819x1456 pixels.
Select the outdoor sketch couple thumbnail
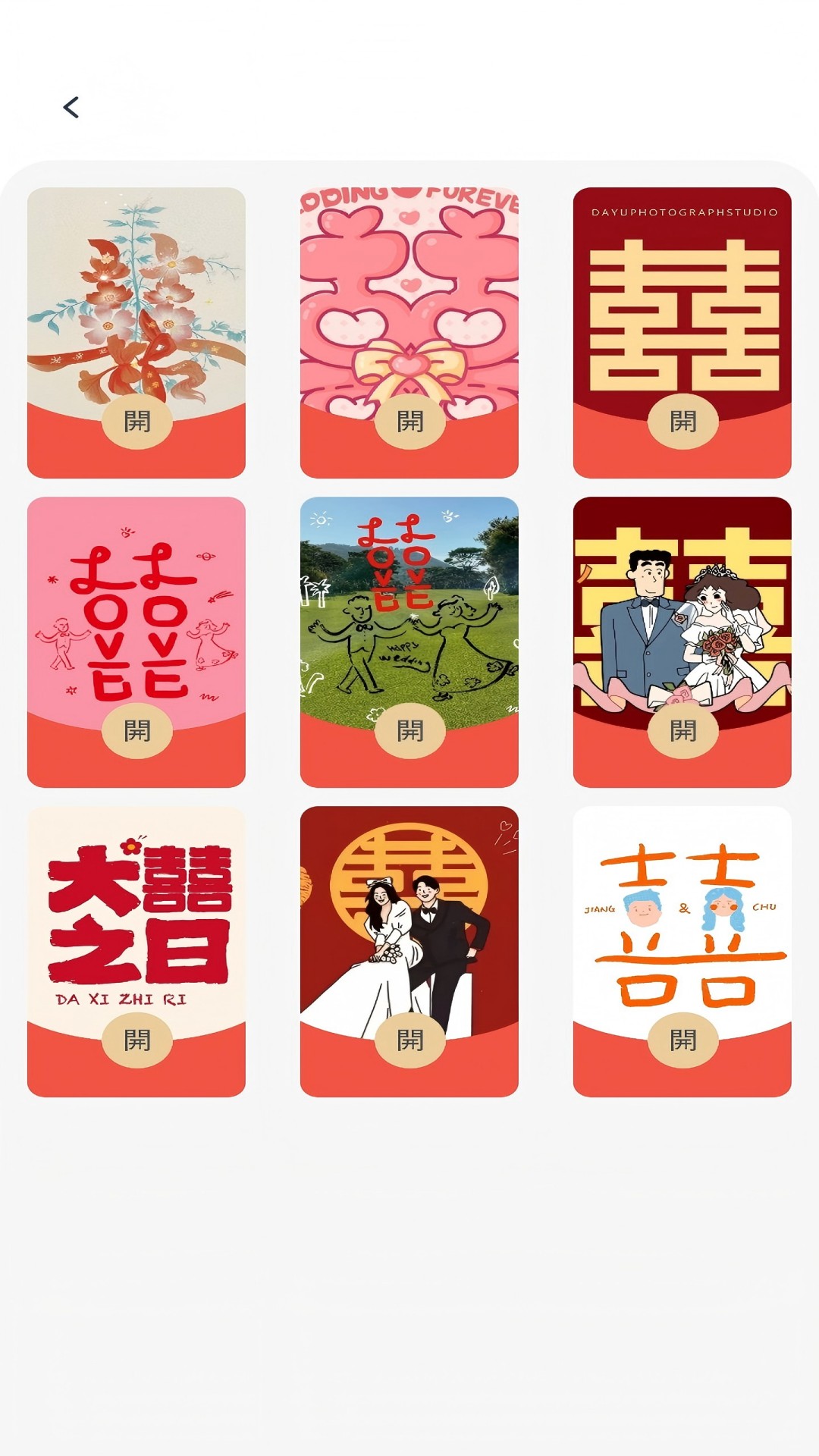coord(410,614)
